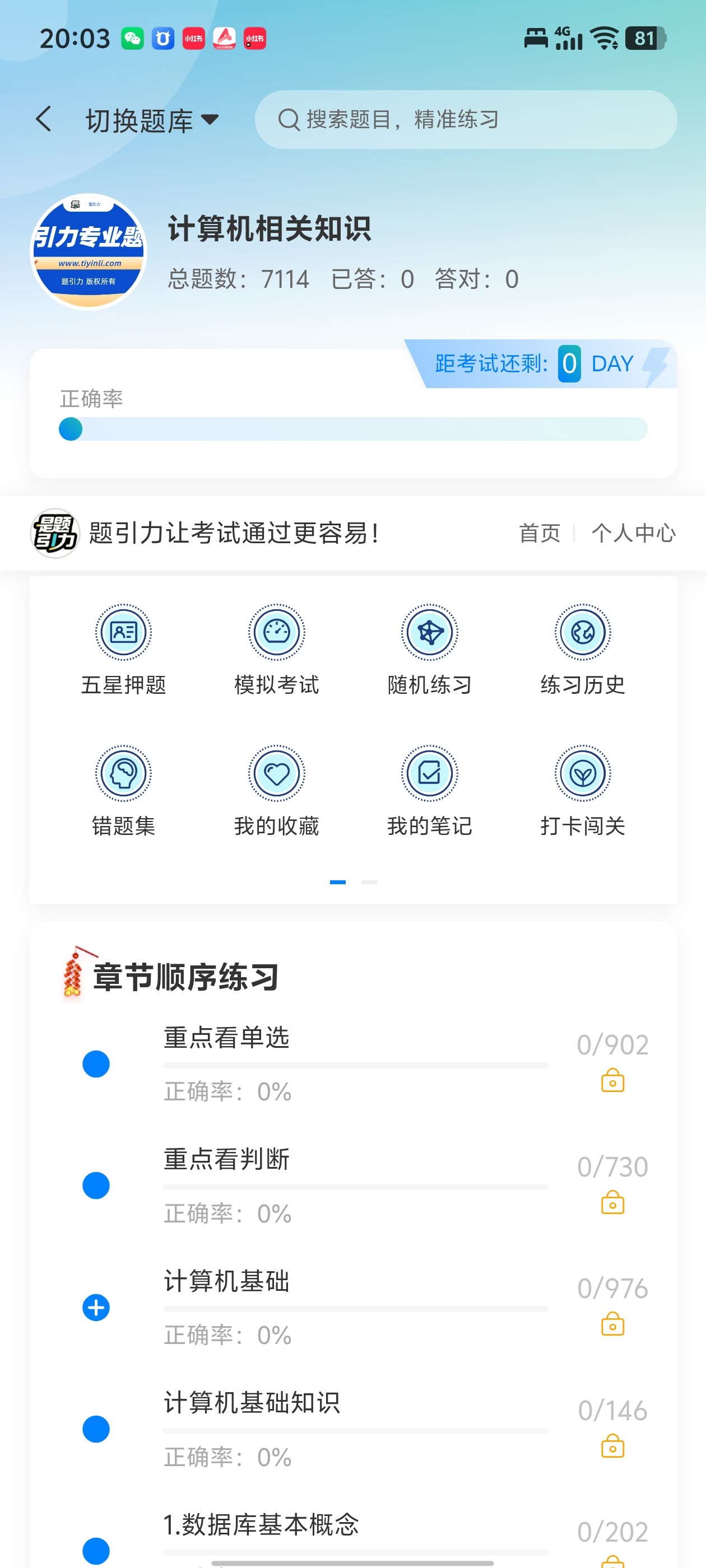
Task: Select chapter 计算机基础知识
Action: click(252, 1403)
